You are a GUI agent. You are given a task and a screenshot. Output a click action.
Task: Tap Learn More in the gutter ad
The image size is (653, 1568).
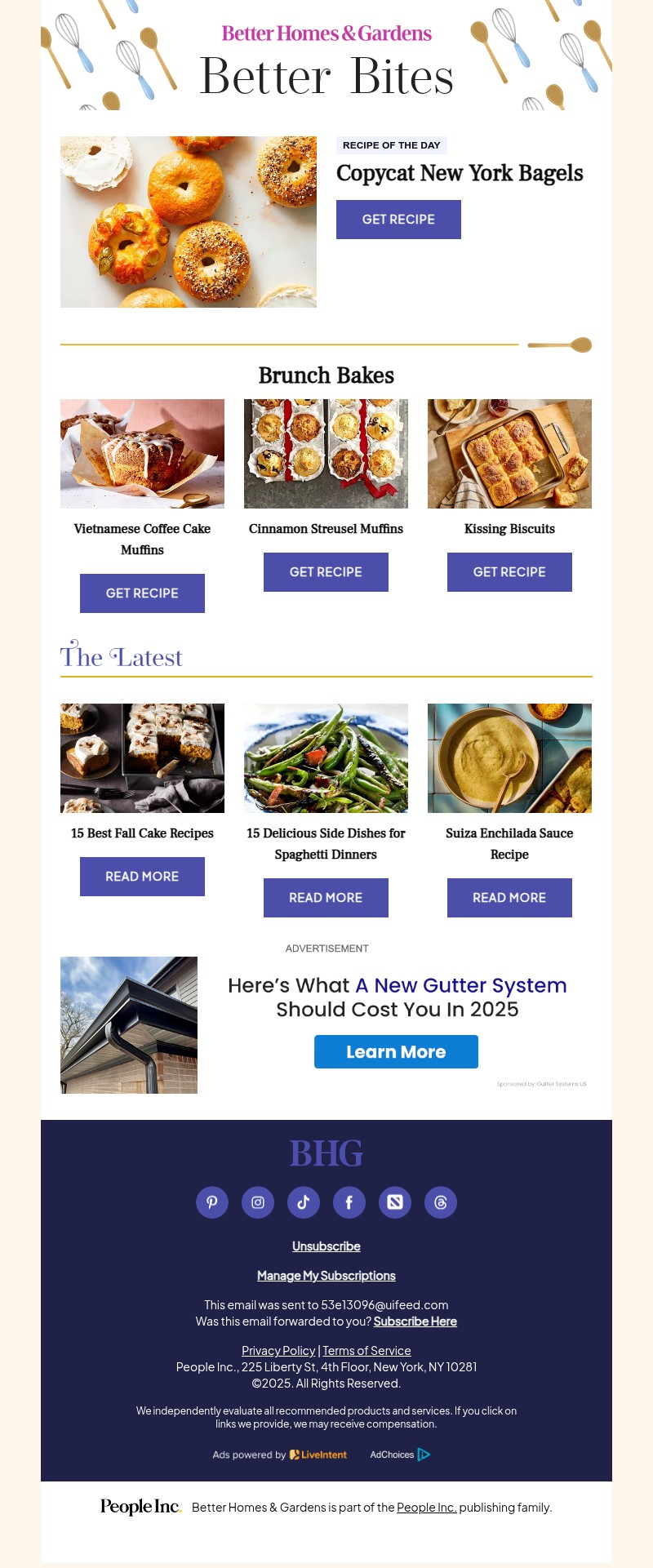coord(396,1052)
